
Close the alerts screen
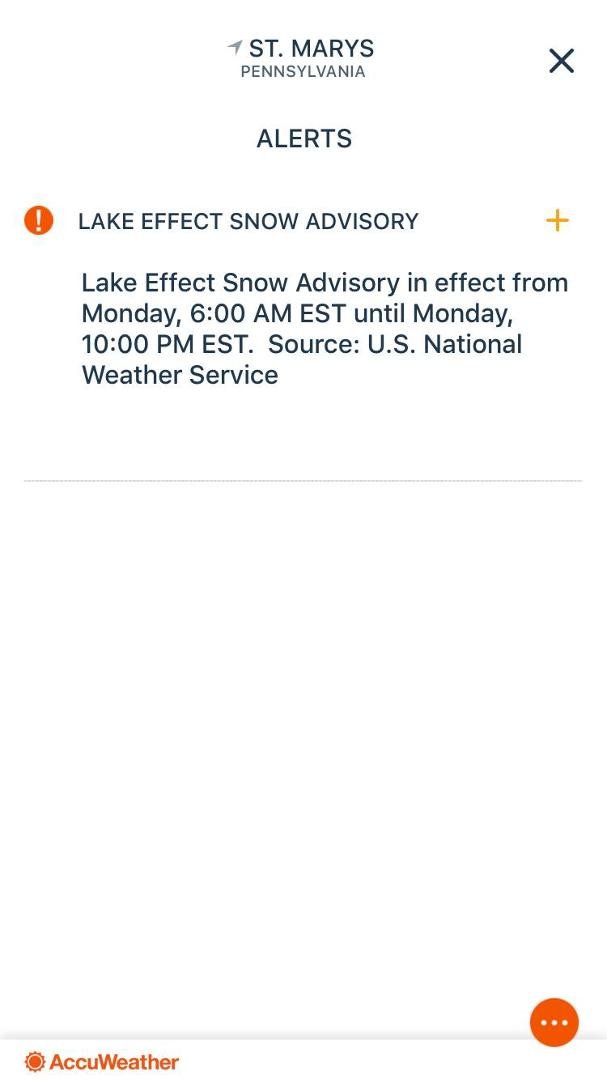pyautogui.click(x=562, y=61)
